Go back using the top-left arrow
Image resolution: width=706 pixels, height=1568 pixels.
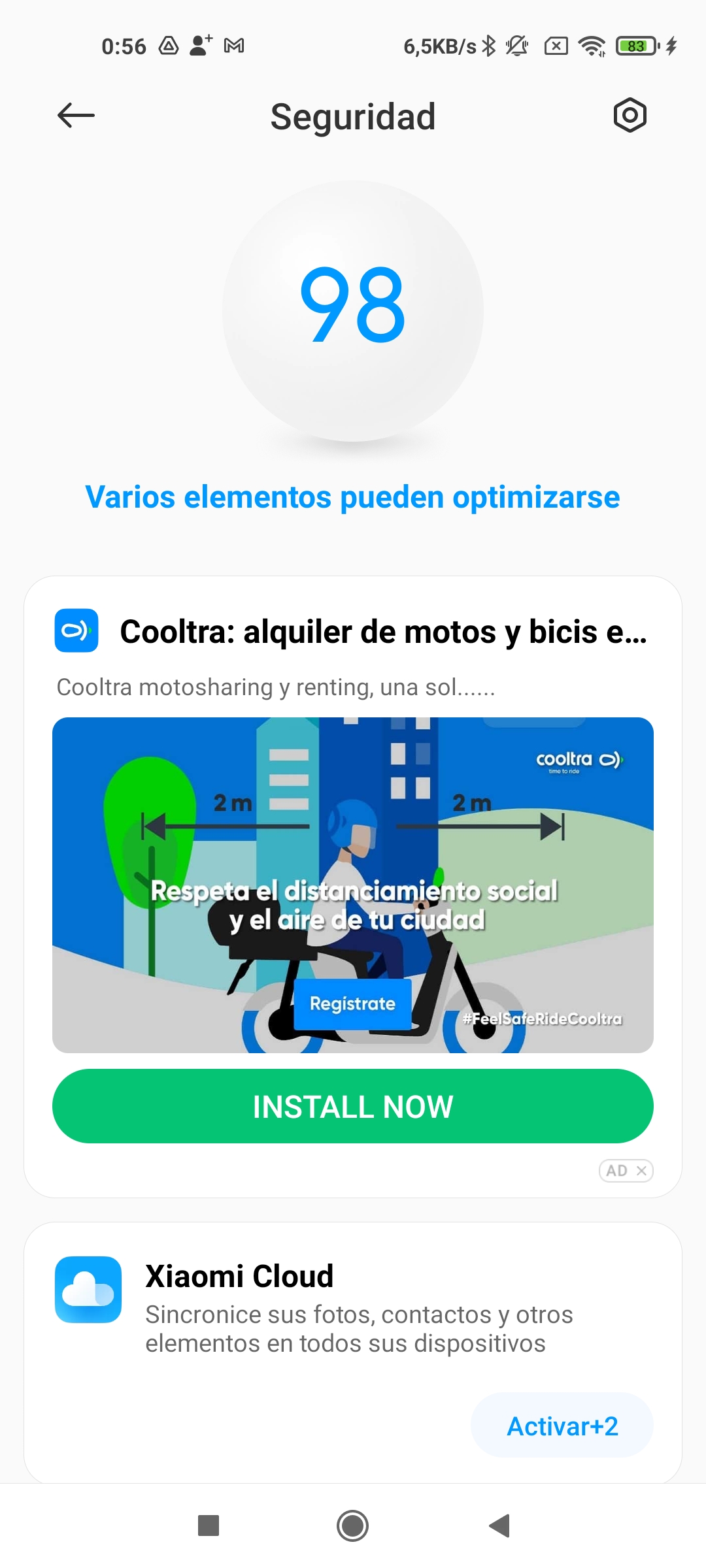pos(76,116)
